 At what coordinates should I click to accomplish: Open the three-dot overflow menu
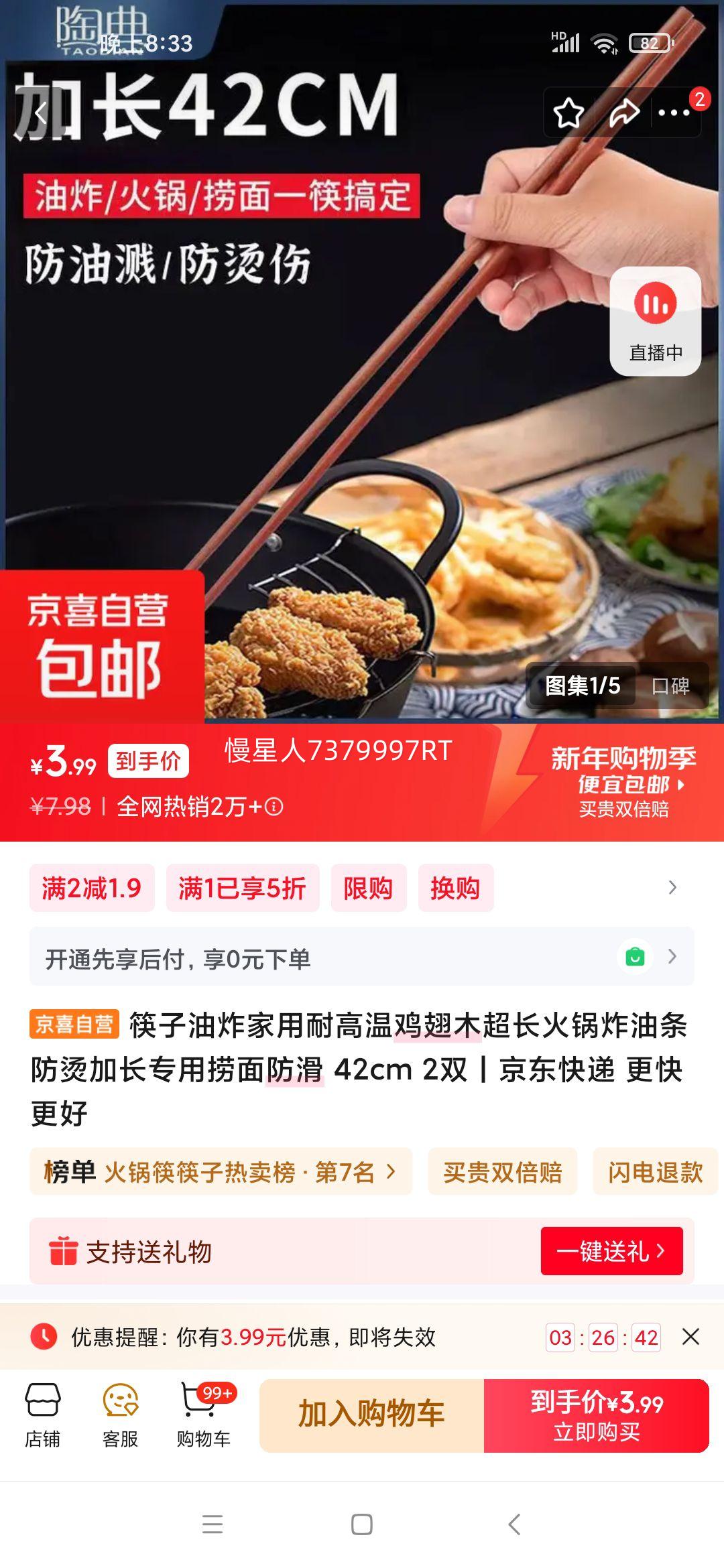pyautogui.click(x=674, y=113)
